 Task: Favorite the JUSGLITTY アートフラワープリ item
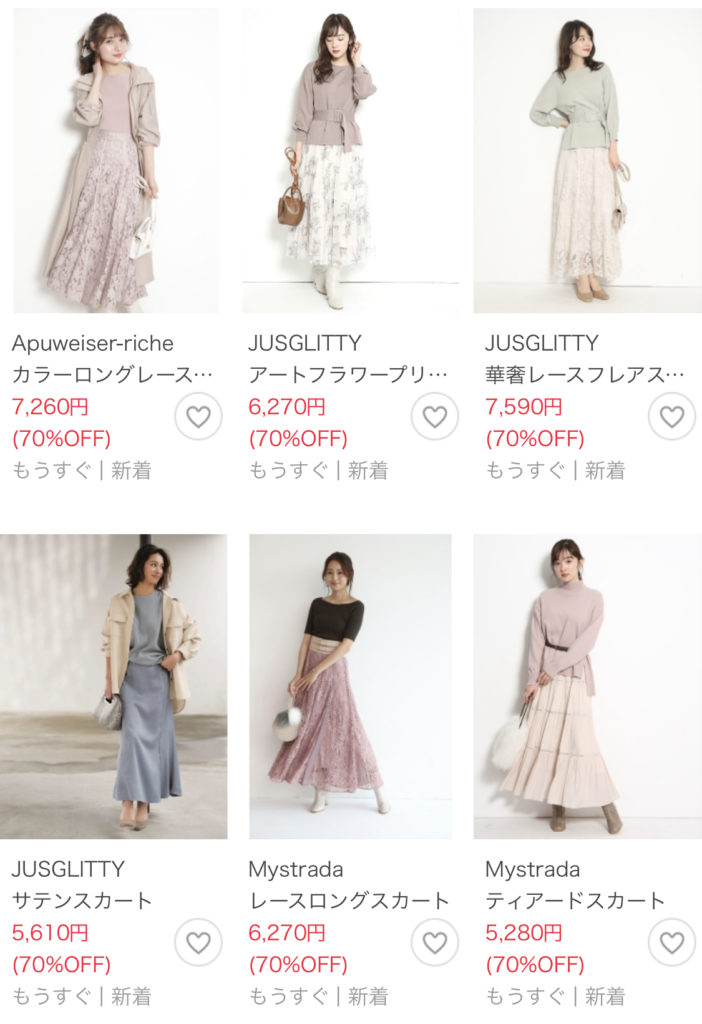(x=435, y=417)
